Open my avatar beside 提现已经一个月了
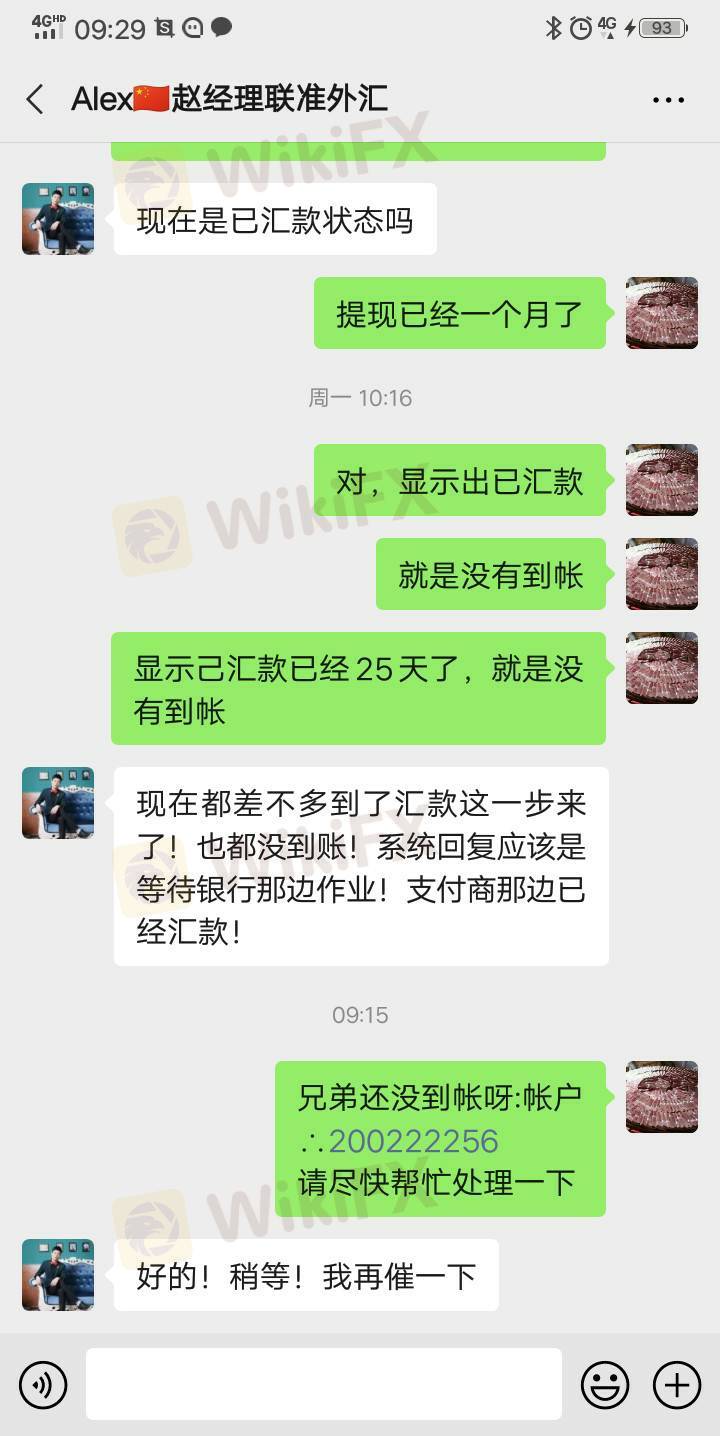Image resolution: width=720 pixels, height=1436 pixels. coord(662,313)
